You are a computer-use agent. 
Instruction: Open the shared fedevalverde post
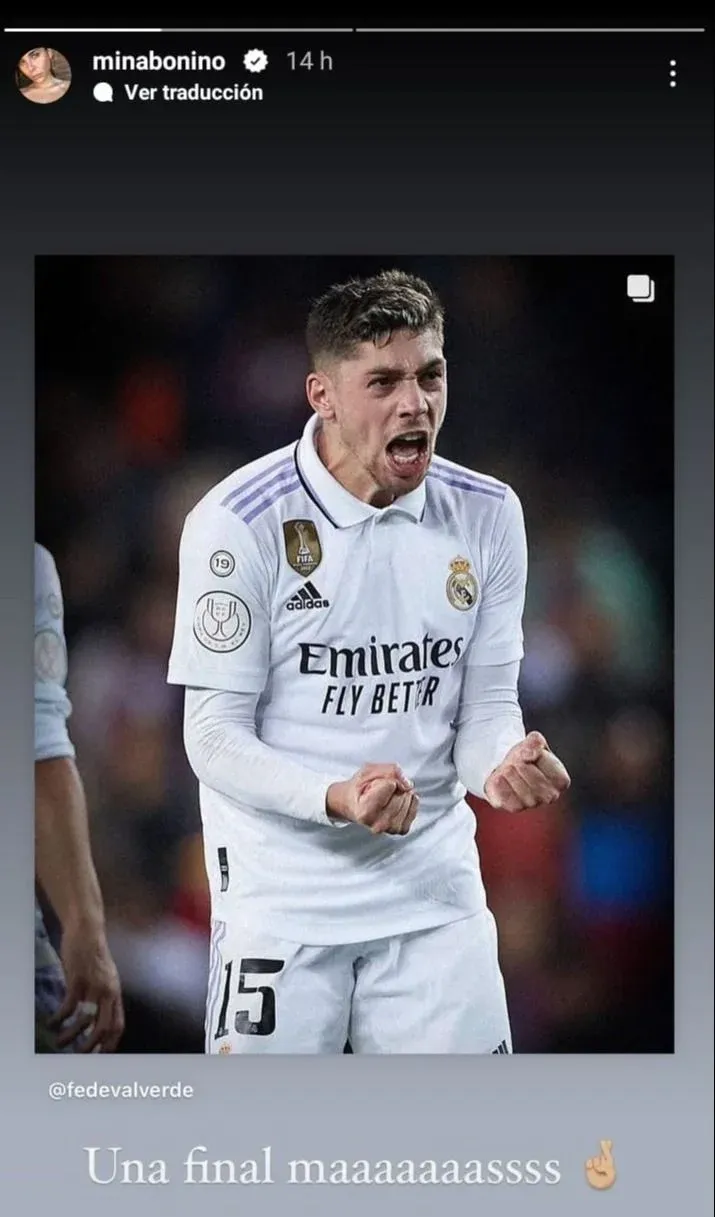[354, 653]
